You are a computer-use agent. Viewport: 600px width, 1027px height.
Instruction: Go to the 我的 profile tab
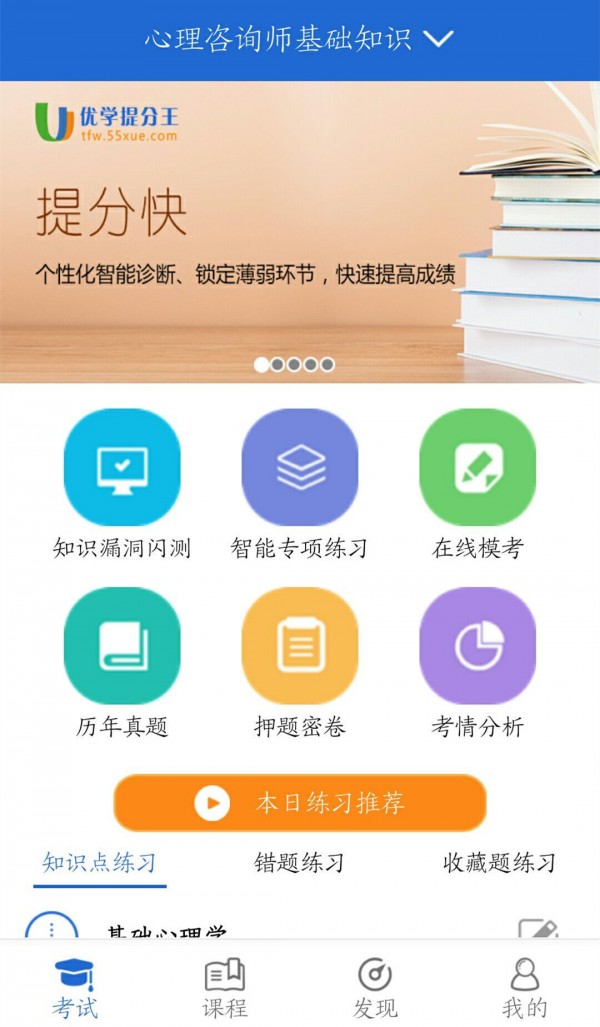[525, 987]
